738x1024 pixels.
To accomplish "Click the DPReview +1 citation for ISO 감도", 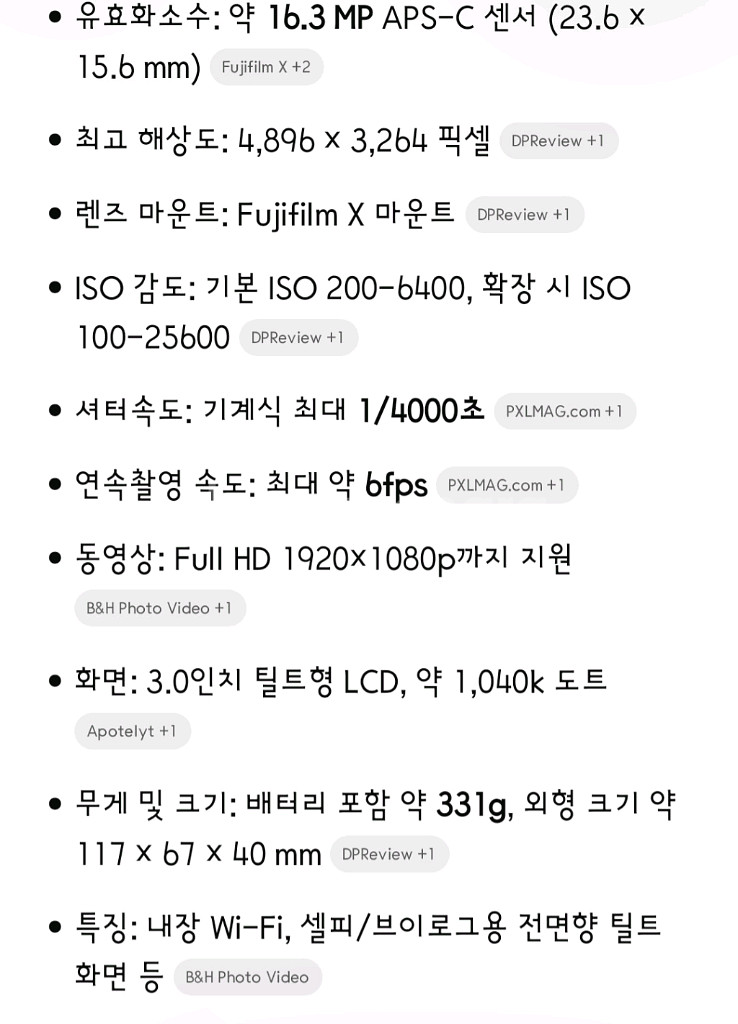I will pos(298,337).
